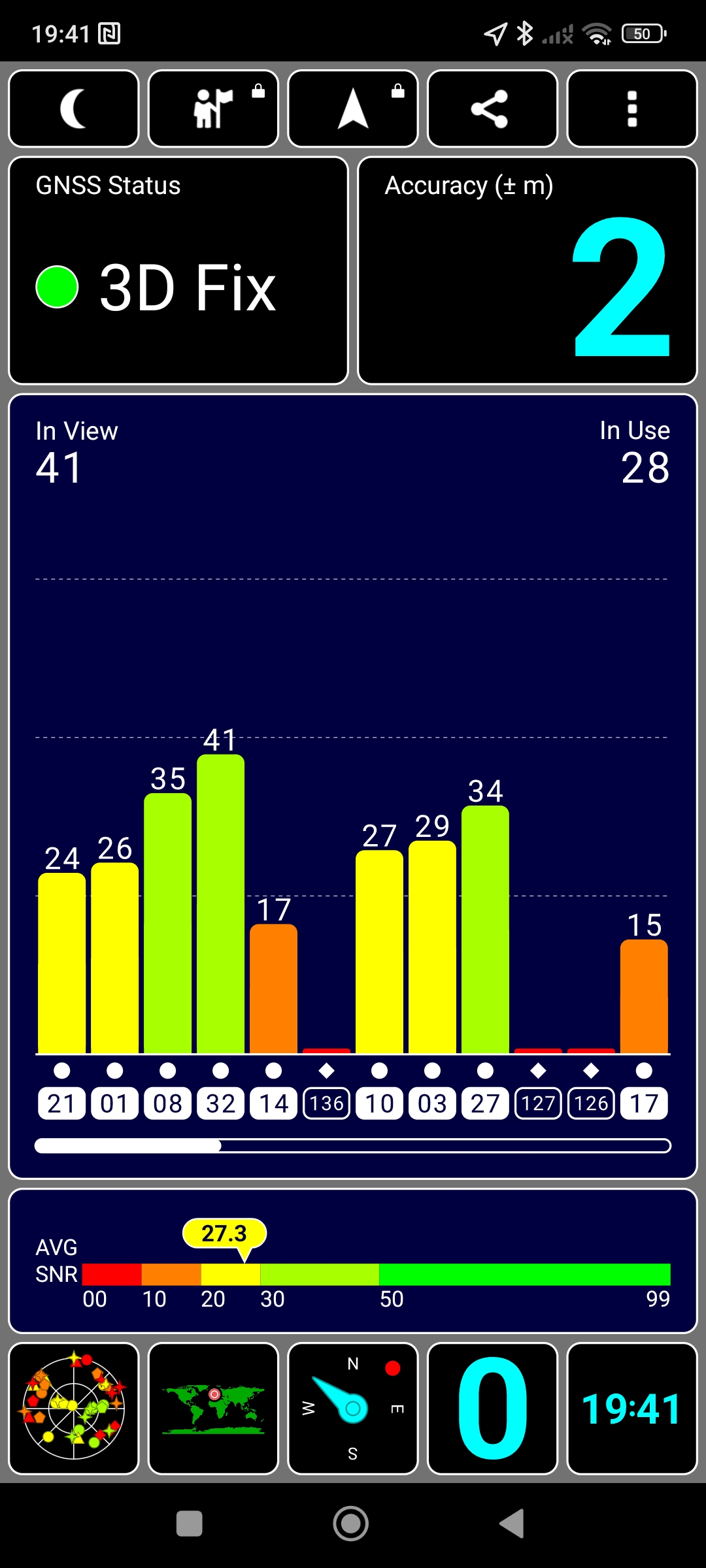706x1568 pixels.
Task: Open the time tile showing 19:41
Action: pyautogui.click(x=631, y=1408)
